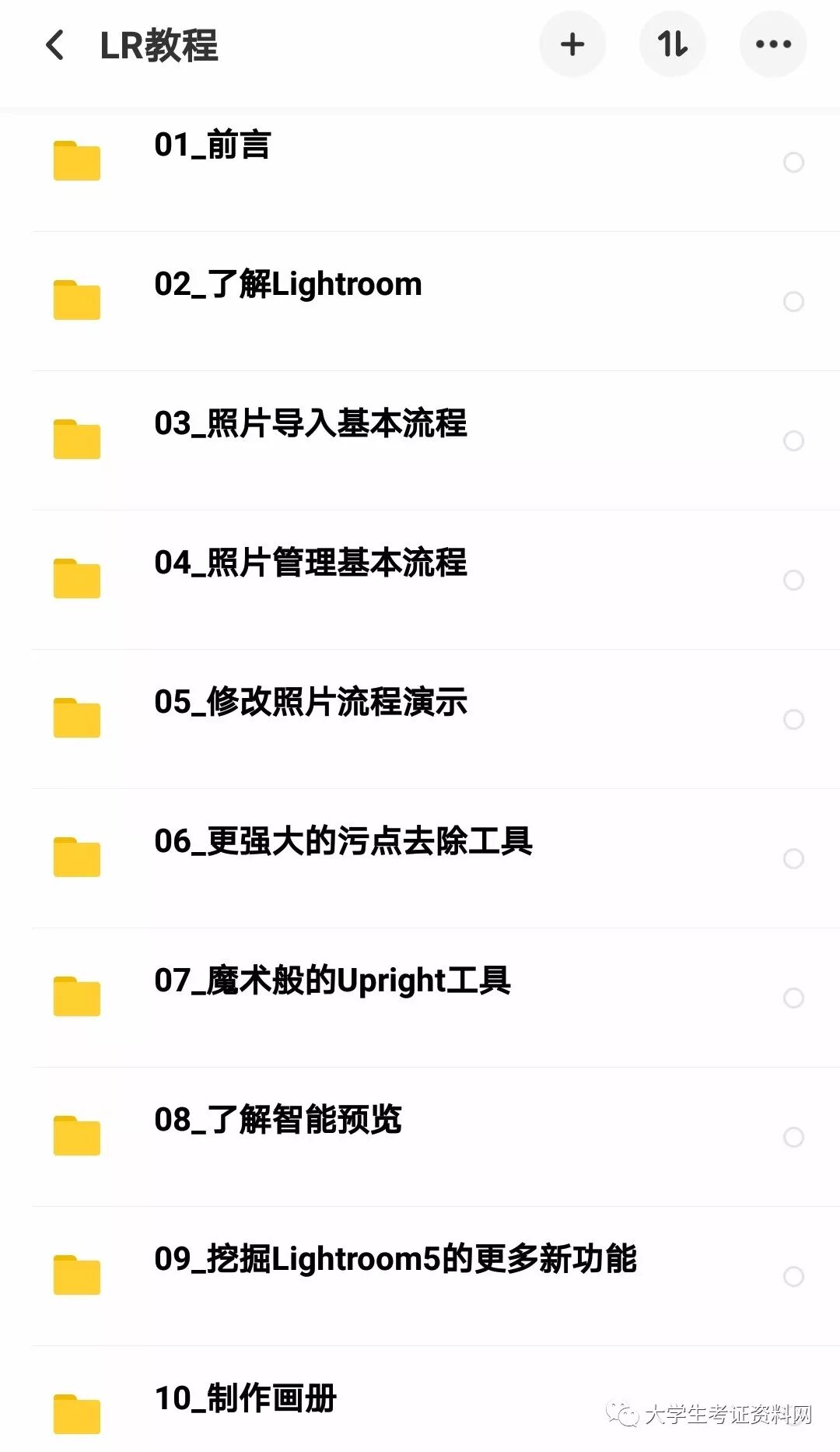The width and height of the screenshot is (840, 1452).
Task: Go back from LR教程 folder
Action: (54, 45)
